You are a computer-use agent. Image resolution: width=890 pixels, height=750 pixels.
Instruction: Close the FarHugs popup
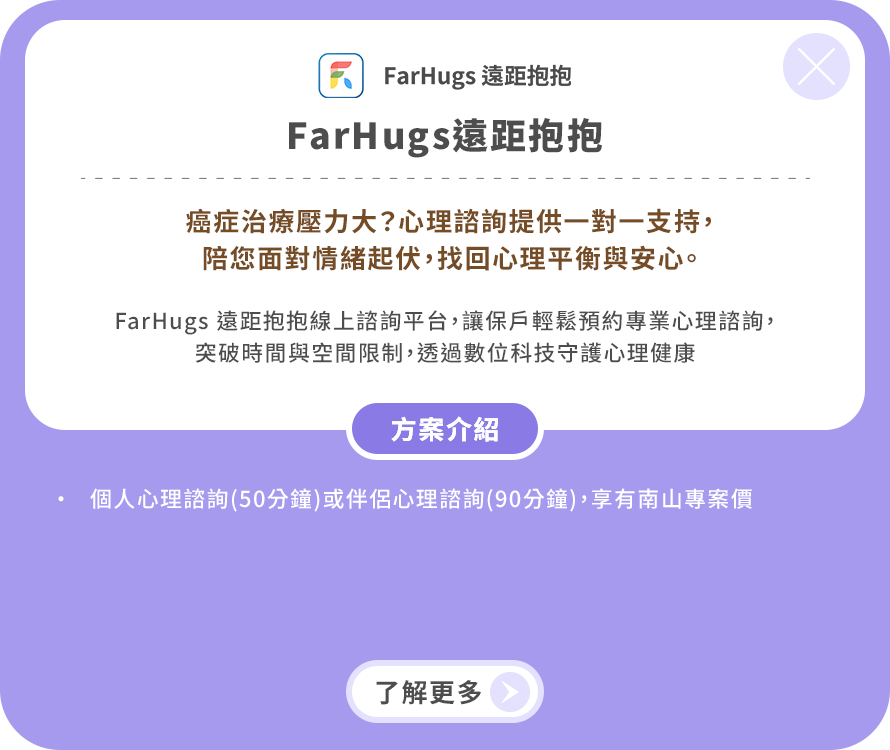(x=816, y=67)
